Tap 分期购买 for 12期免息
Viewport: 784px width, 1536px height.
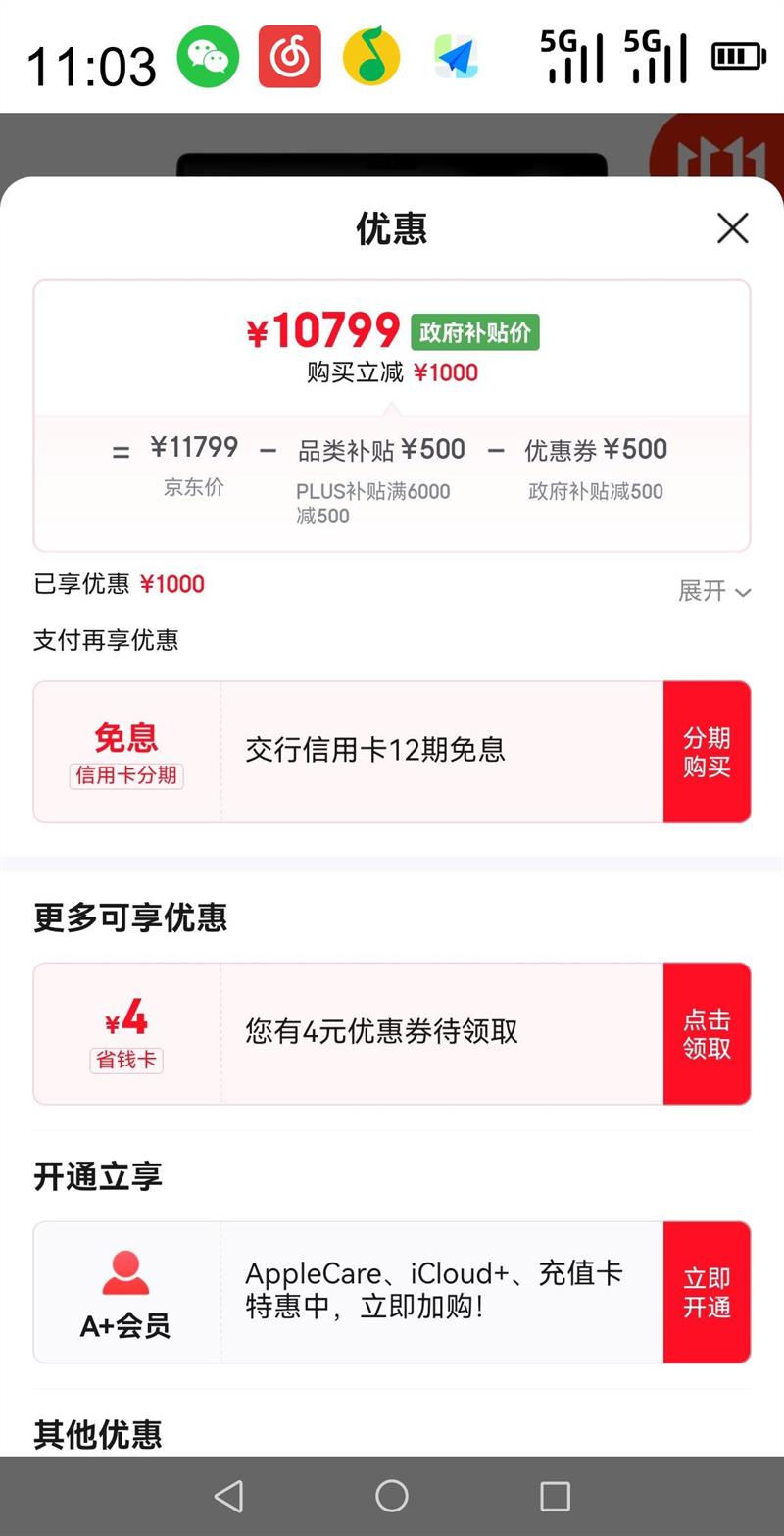point(707,752)
